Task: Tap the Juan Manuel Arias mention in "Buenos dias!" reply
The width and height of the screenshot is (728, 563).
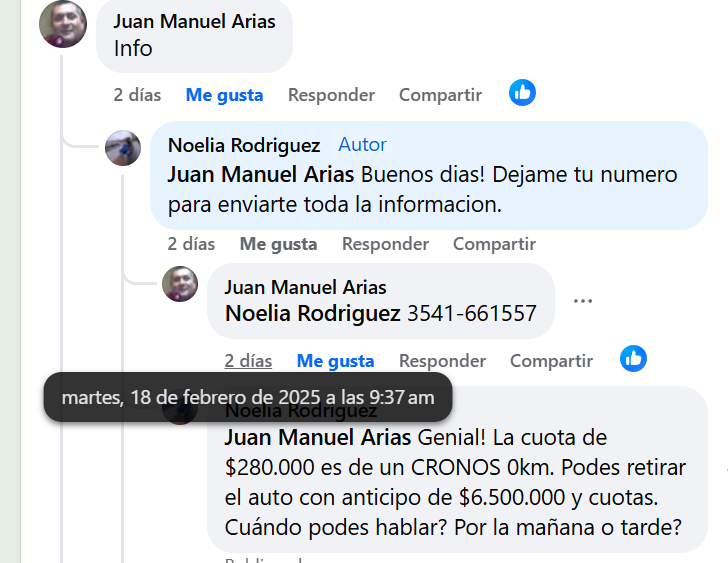Action: (x=260, y=175)
